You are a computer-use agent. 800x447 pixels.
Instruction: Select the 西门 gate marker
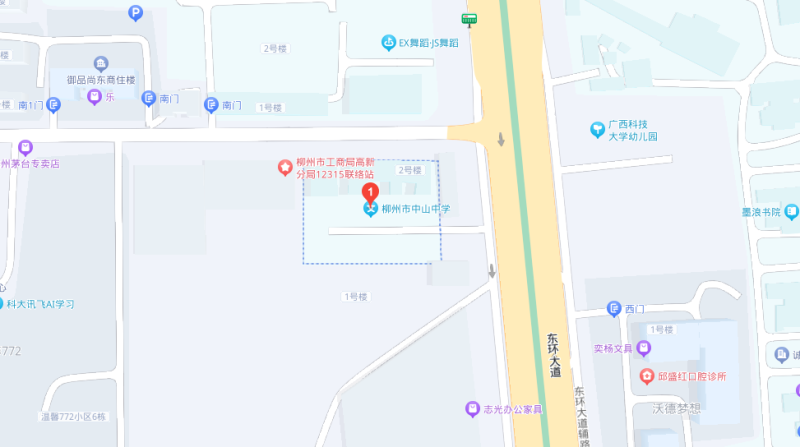(x=614, y=309)
